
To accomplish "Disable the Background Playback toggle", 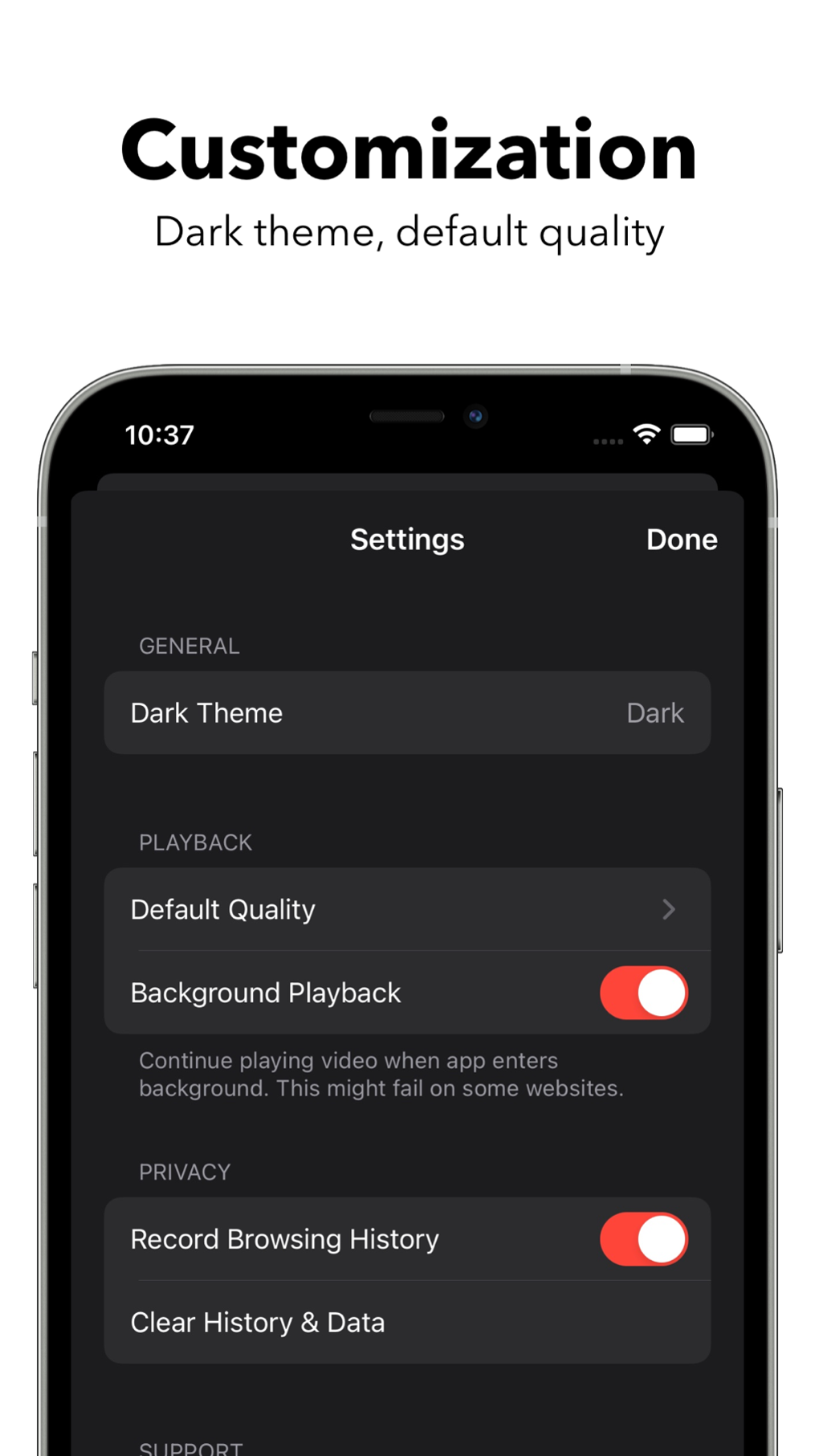I will pyautogui.click(x=643, y=993).
